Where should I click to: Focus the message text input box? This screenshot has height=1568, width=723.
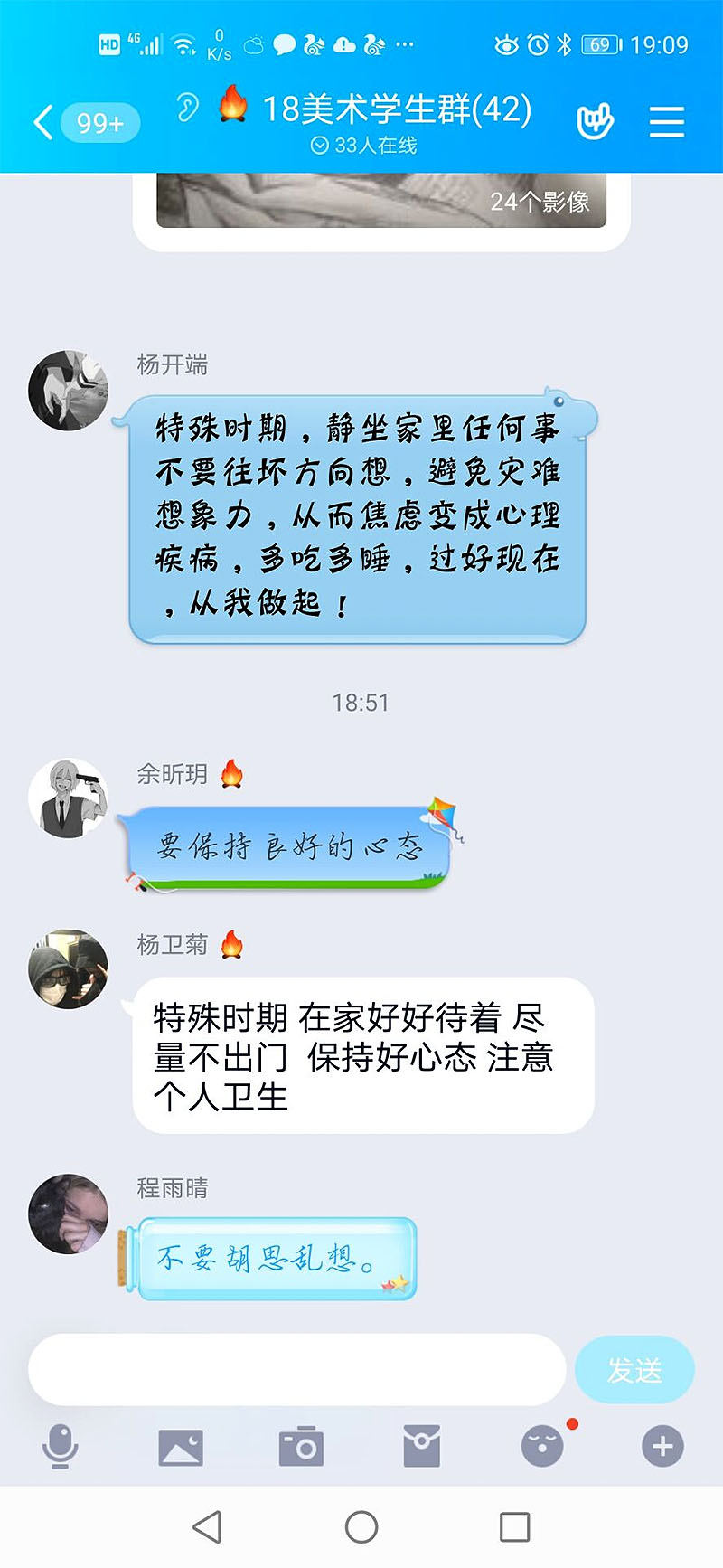(x=296, y=1369)
